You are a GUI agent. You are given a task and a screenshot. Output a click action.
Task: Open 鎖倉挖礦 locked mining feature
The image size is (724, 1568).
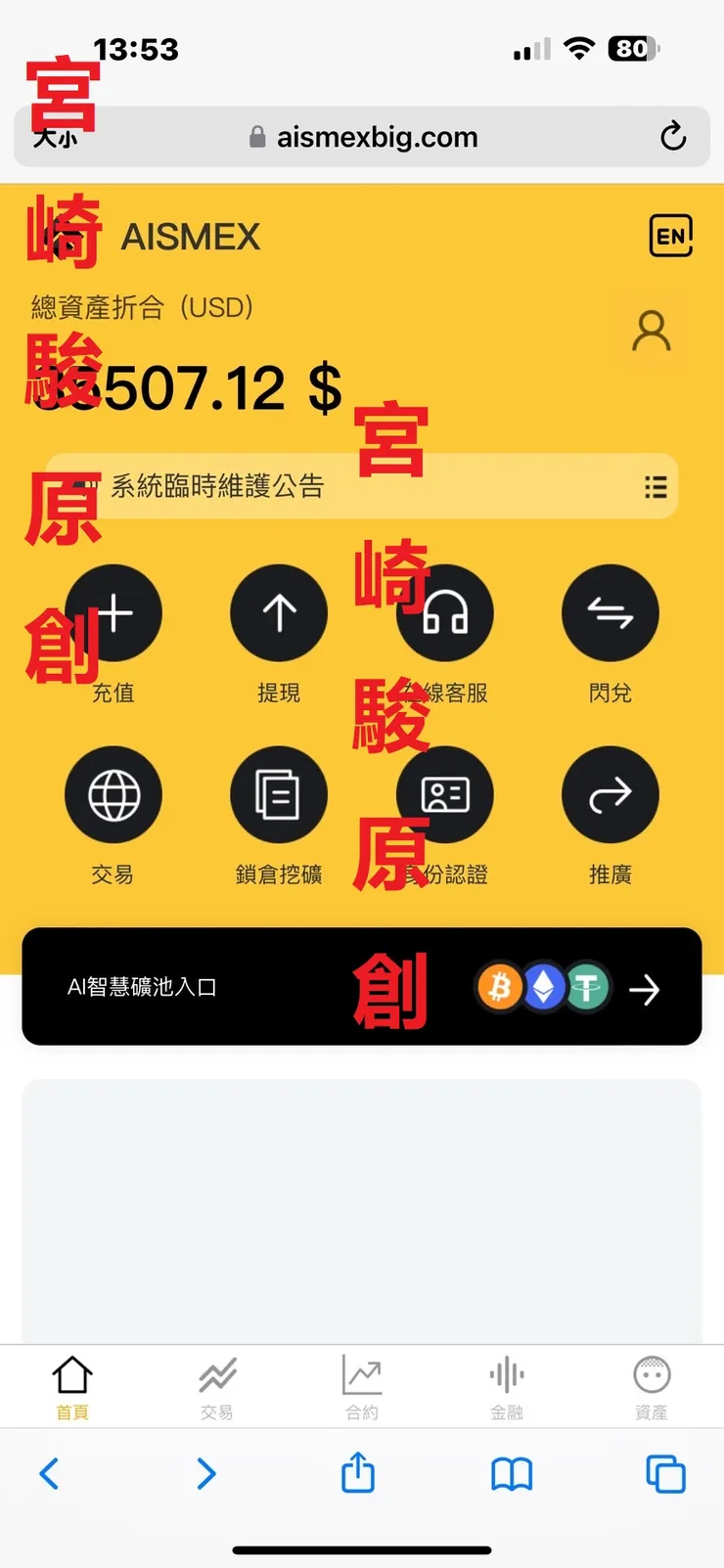point(278,794)
